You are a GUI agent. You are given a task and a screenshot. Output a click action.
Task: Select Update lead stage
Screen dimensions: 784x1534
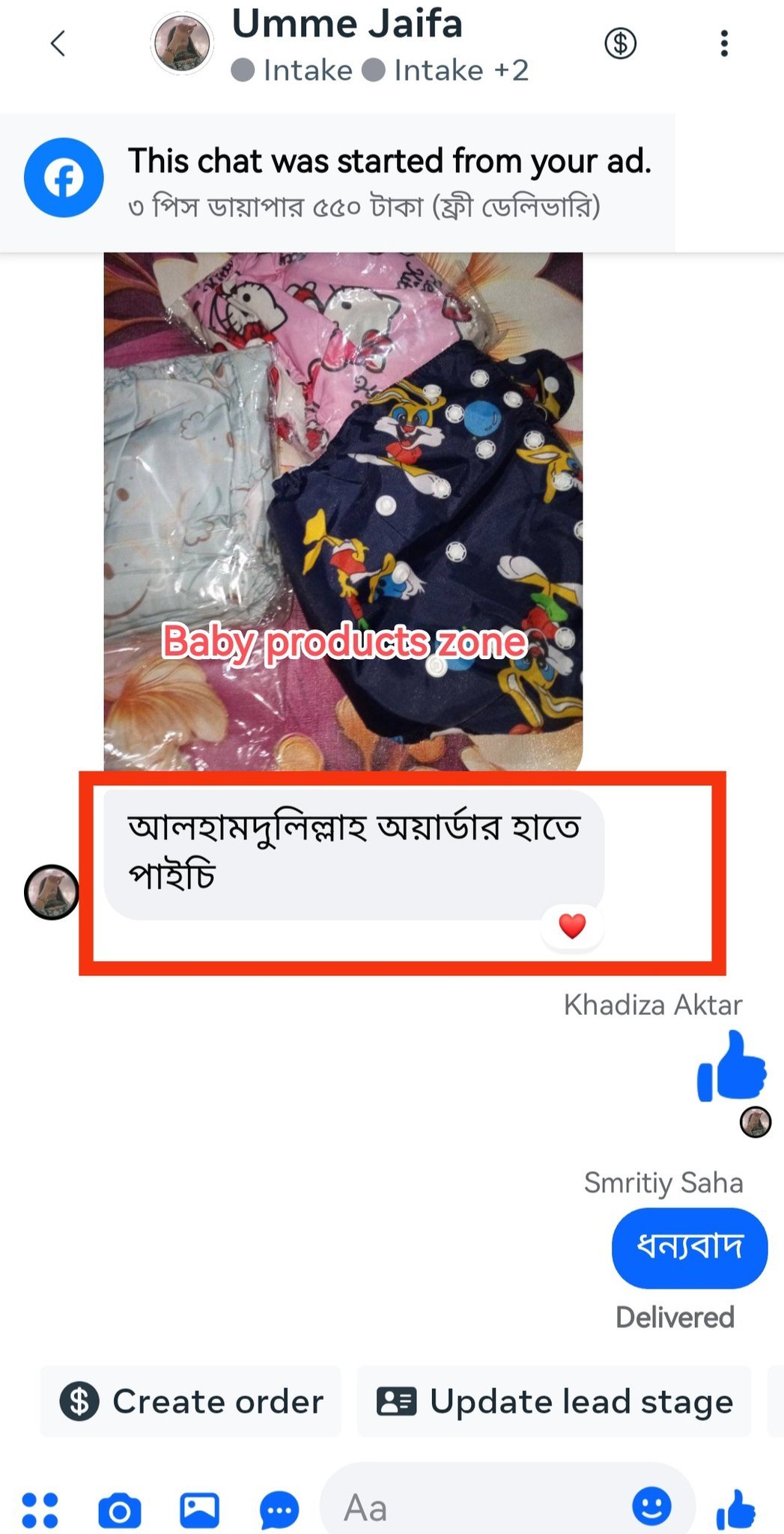(554, 1401)
